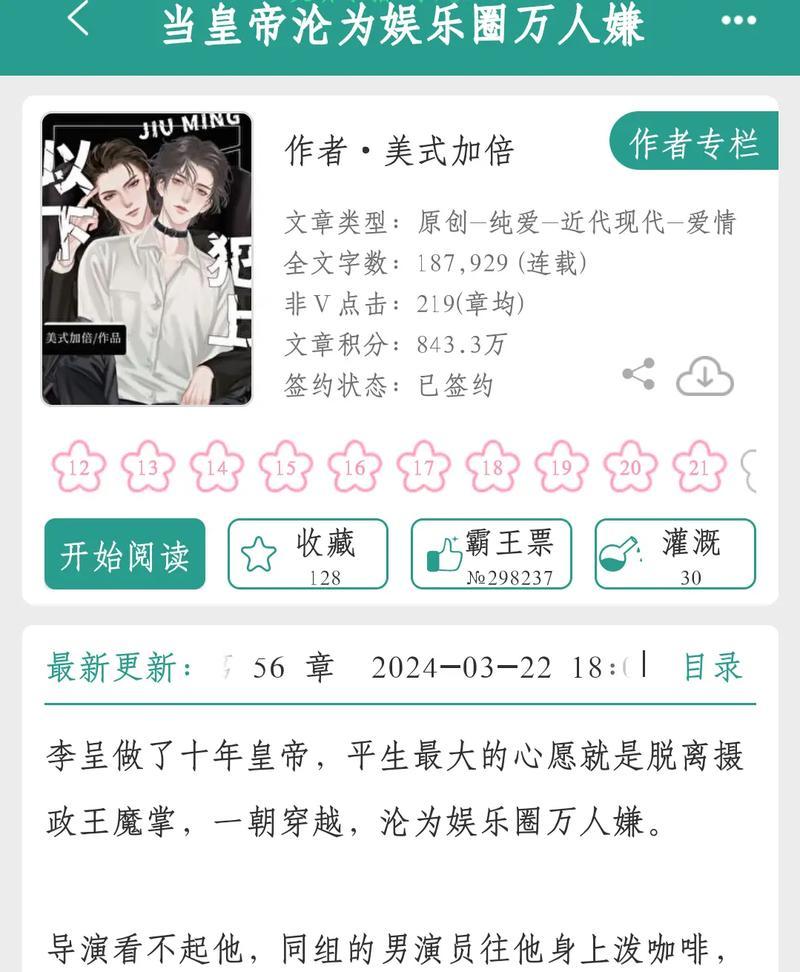
Task: Download the novel via cloud icon
Action: (705, 377)
